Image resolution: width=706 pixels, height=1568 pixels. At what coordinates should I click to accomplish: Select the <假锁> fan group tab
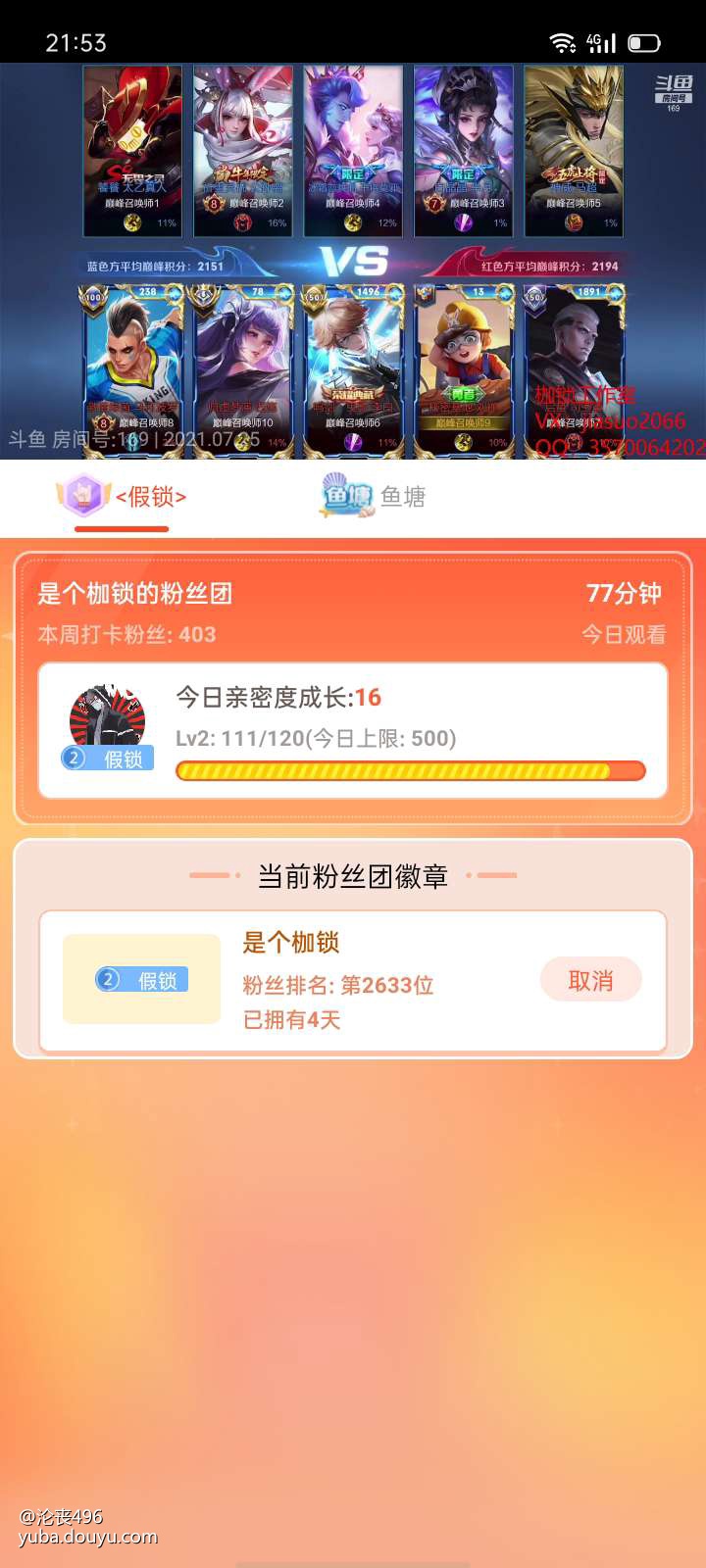123,497
